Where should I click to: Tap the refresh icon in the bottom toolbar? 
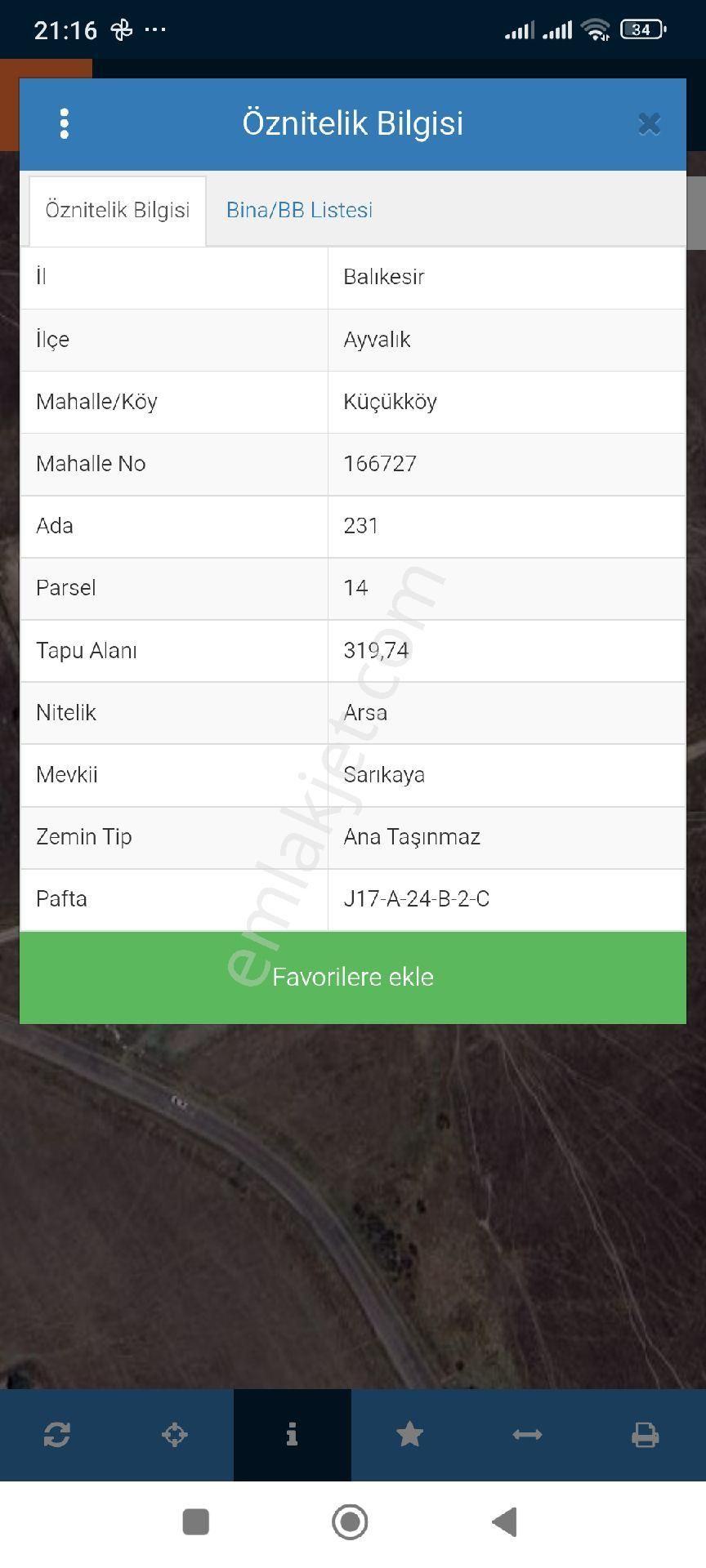(57, 1435)
